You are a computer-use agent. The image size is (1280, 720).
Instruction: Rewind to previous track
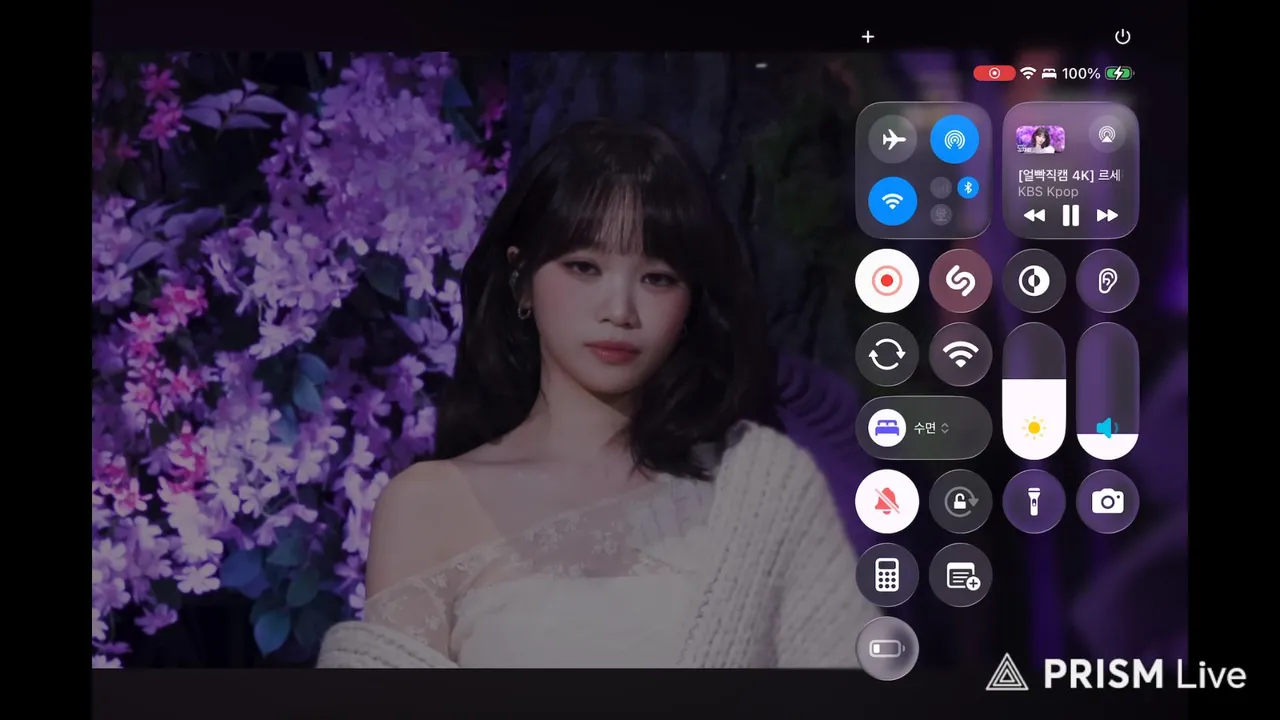pos(1034,215)
